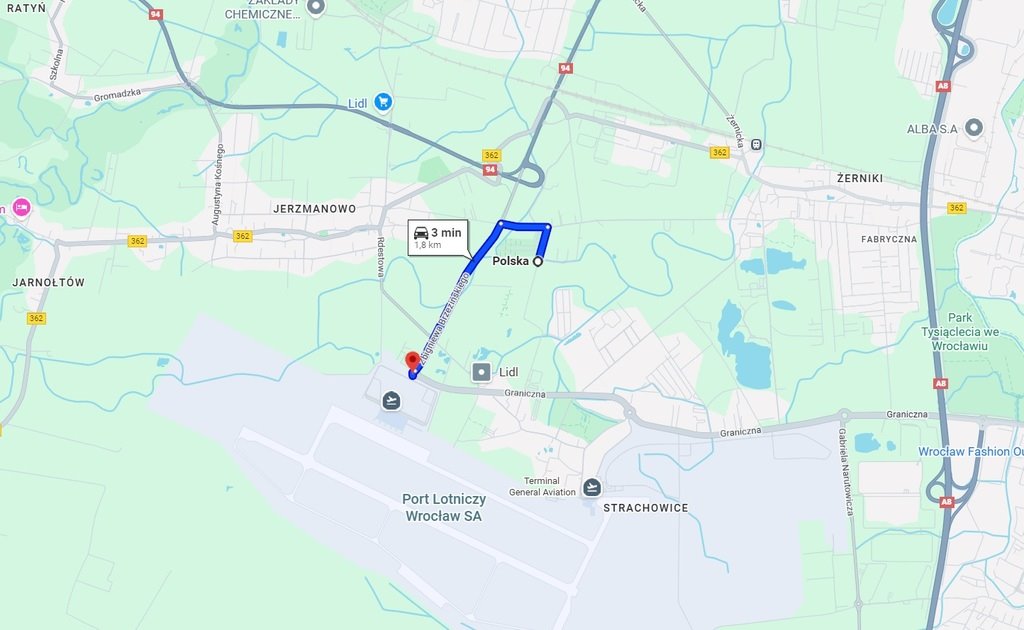The width and height of the screenshot is (1024, 630).
Task: Open the ALBA S.A place marker
Action: click(x=974, y=127)
